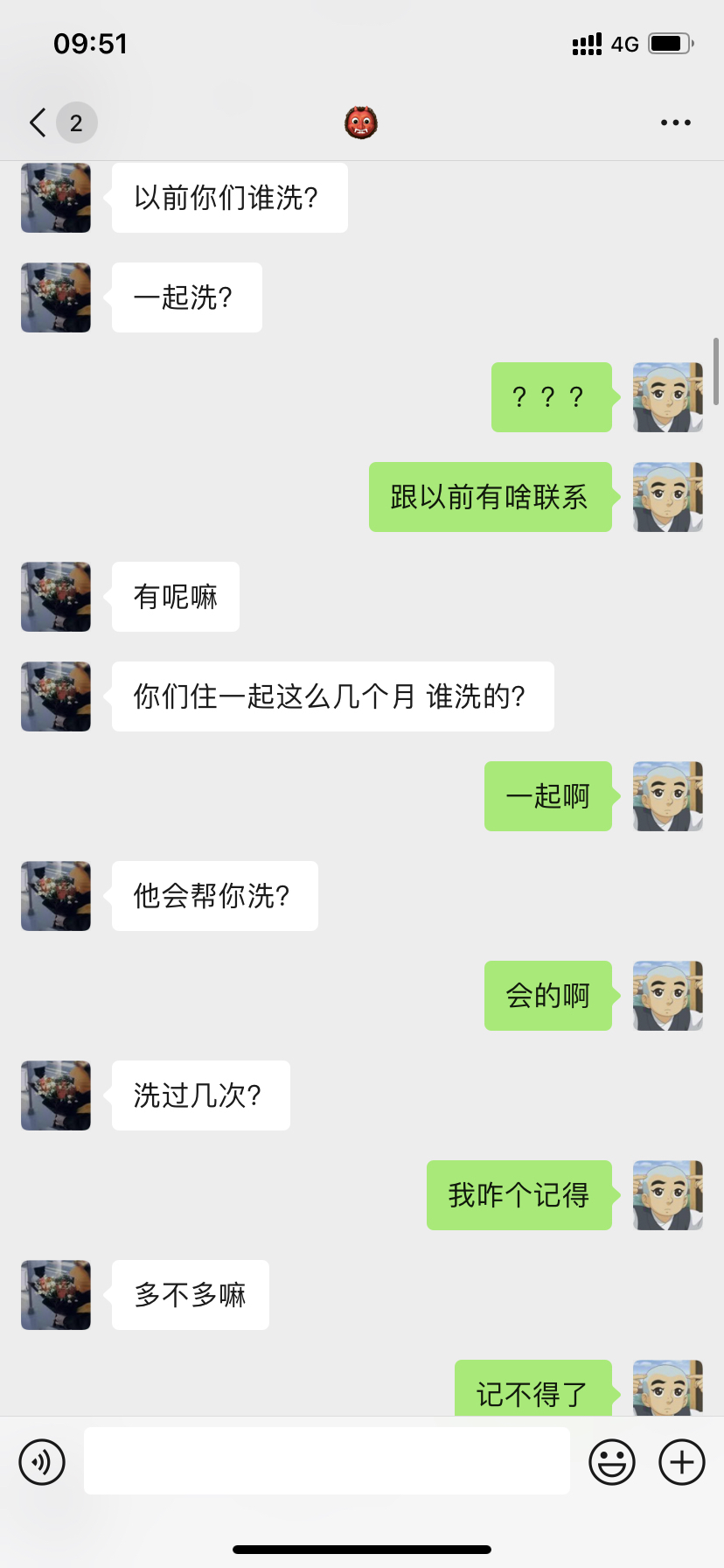Open sender avatar next to "洗过几次?"

pyautogui.click(x=56, y=1095)
